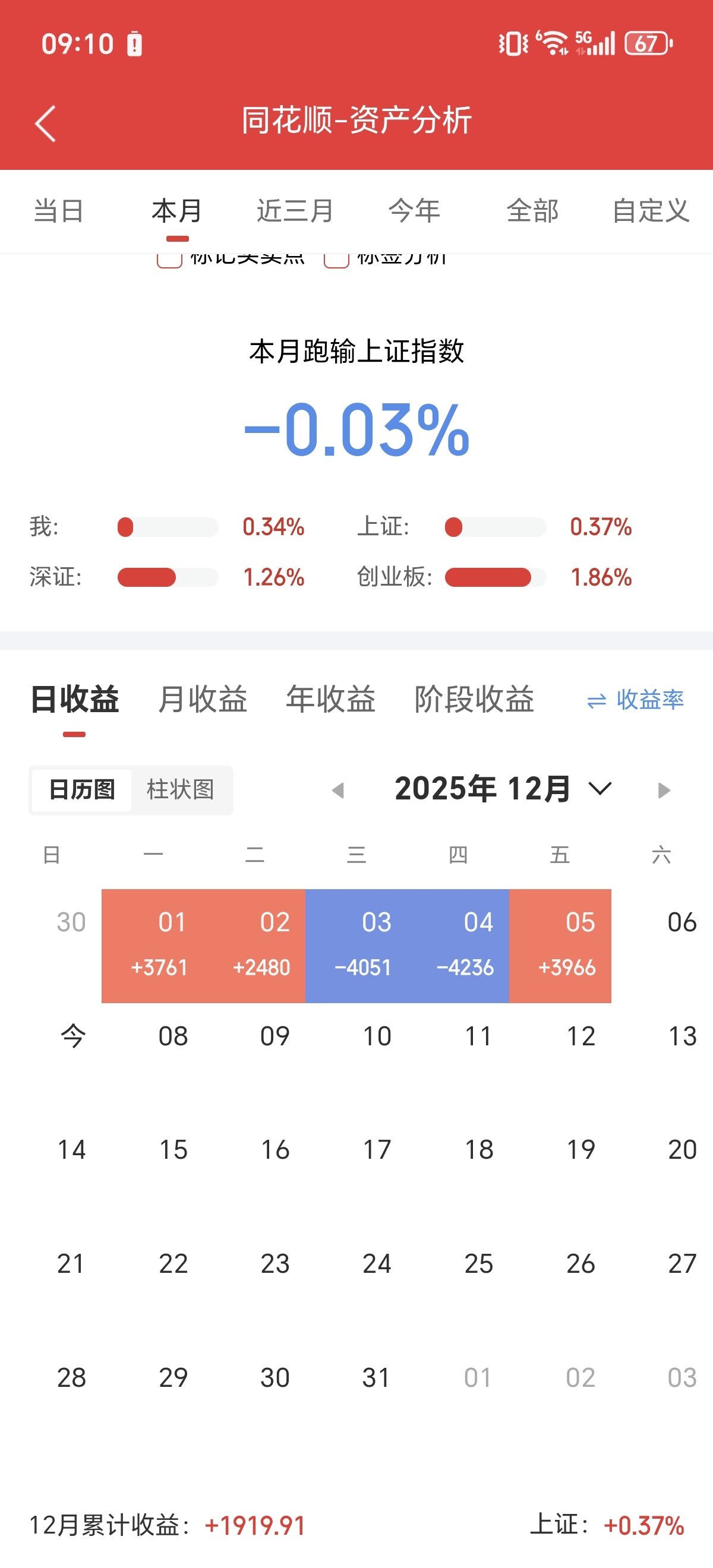Screen dimensions: 713x1568
Task: Switch to 月收益 view
Action: [202, 700]
